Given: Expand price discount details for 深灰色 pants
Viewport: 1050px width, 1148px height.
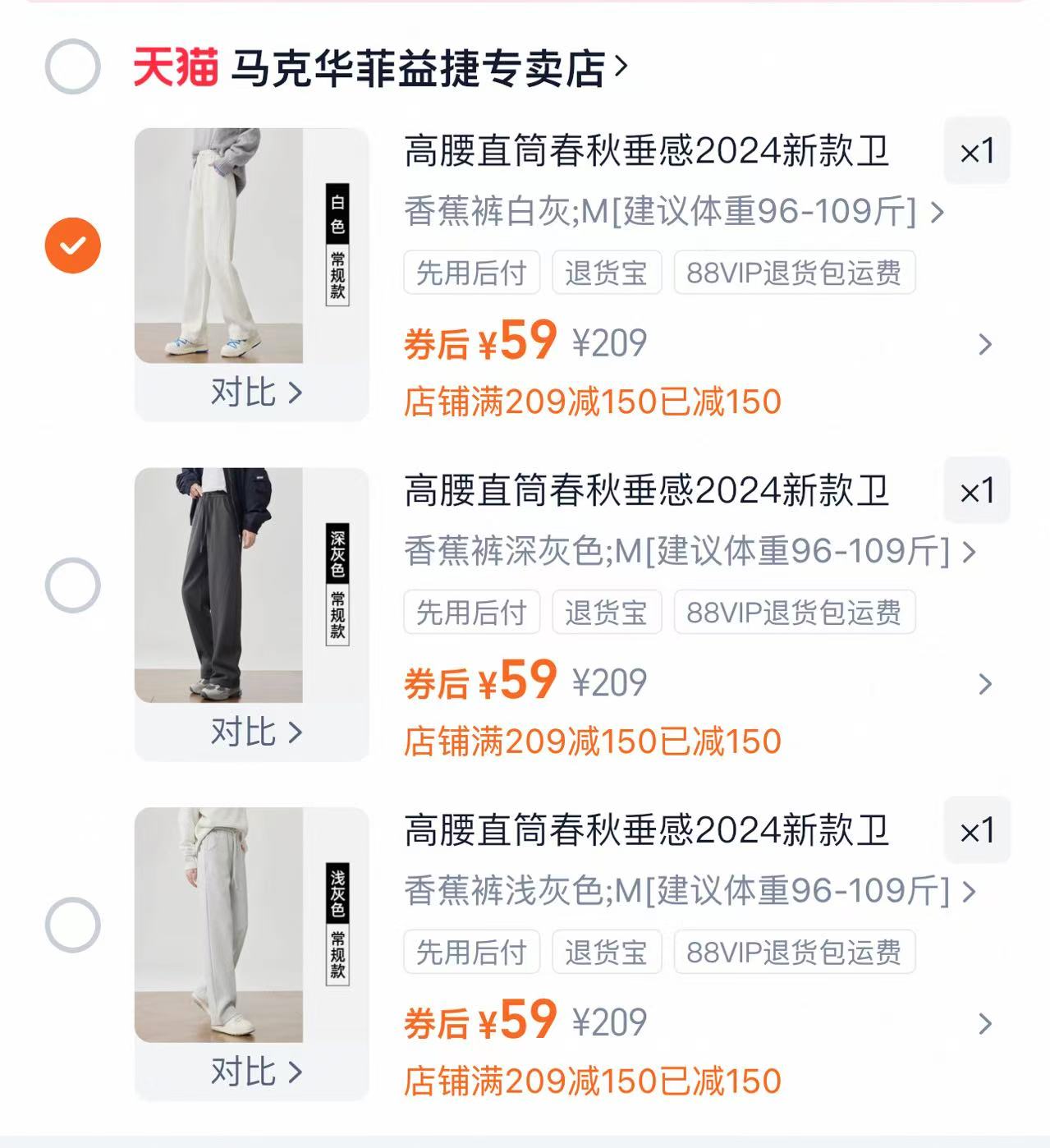Looking at the screenshot, I should 985,684.
